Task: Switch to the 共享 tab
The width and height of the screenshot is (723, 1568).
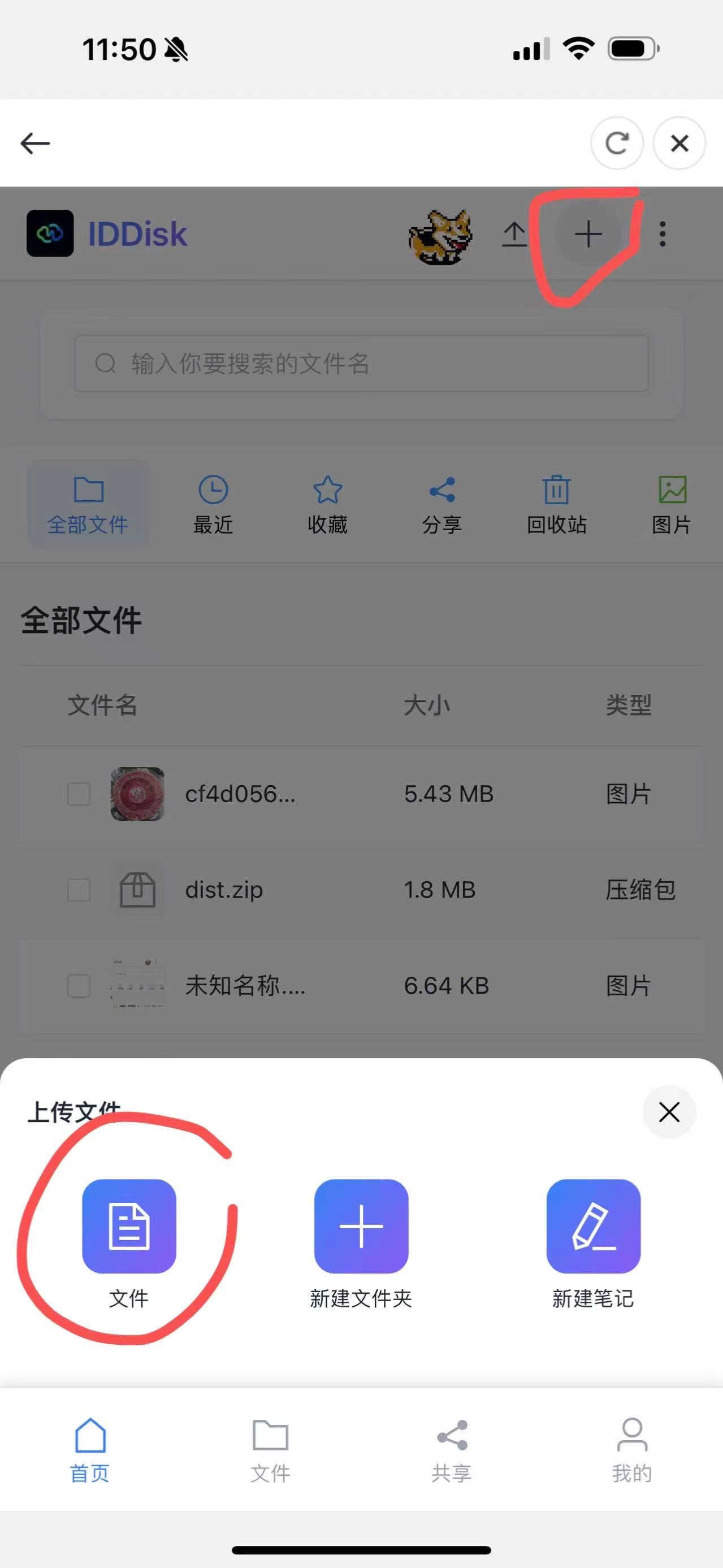Action: click(452, 1450)
